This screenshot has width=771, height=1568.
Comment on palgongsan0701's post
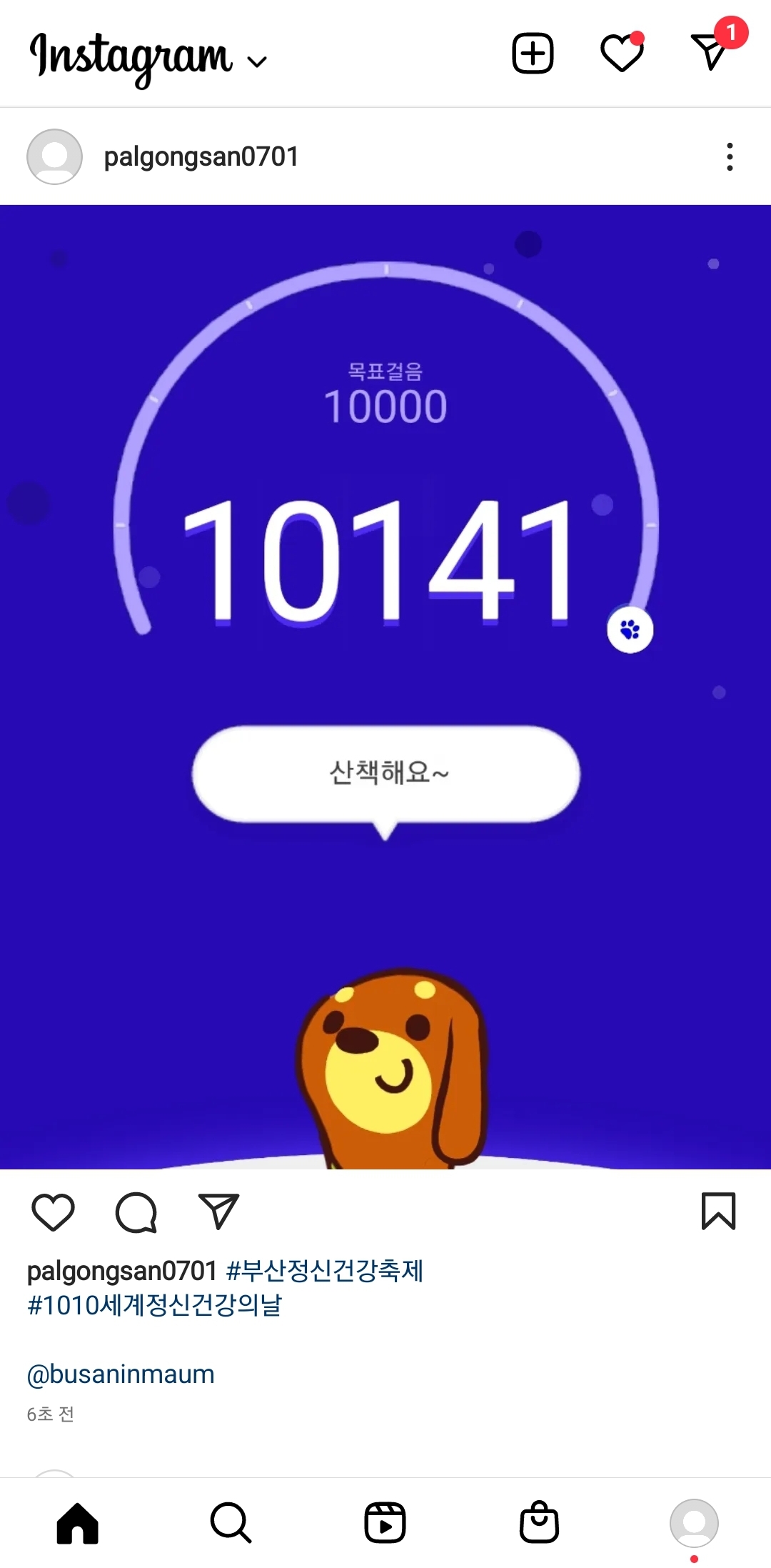[136, 1212]
